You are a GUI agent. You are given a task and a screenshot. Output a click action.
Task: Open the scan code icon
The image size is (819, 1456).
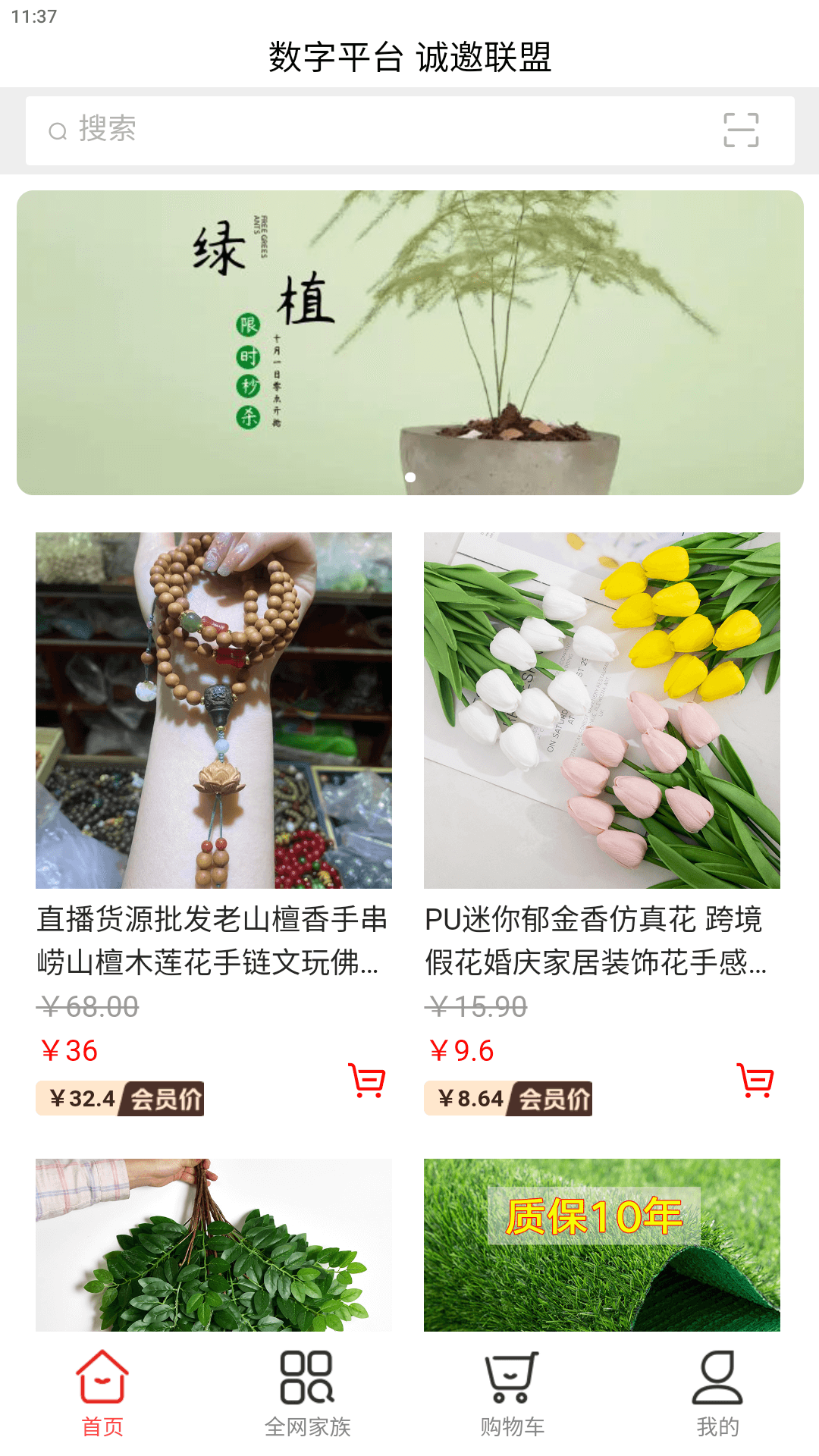[740, 130]
